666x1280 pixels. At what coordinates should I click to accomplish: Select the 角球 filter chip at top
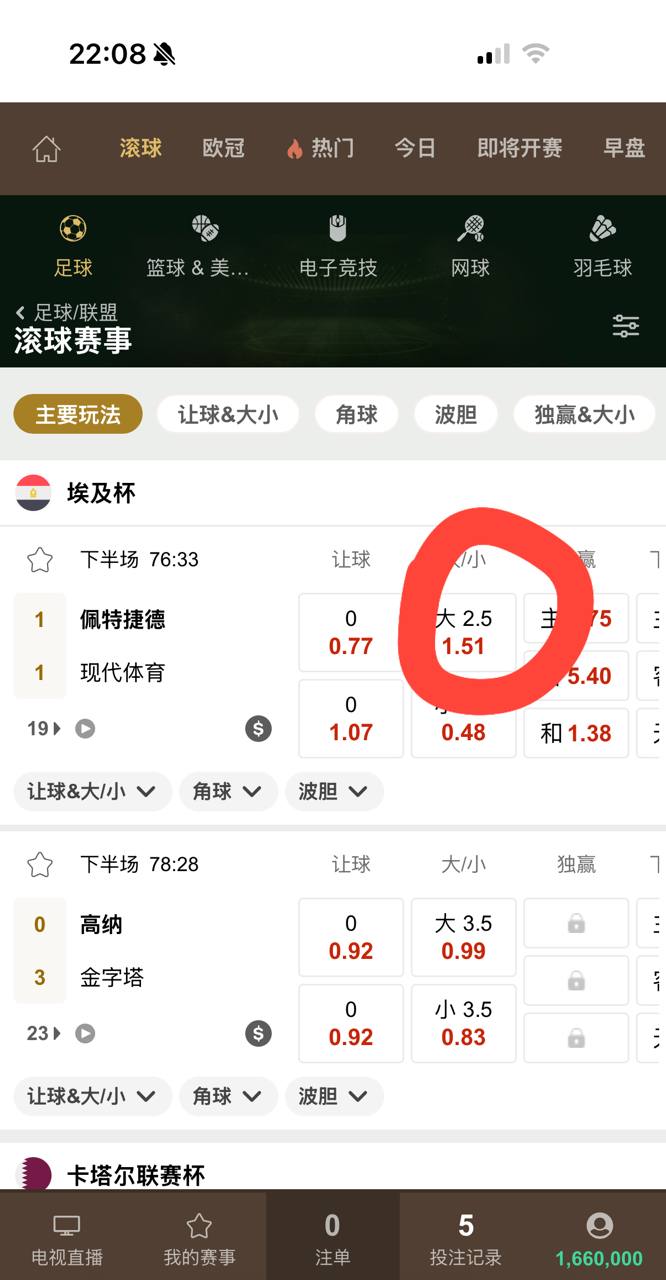pyautogui.click(x=356, y=414)
